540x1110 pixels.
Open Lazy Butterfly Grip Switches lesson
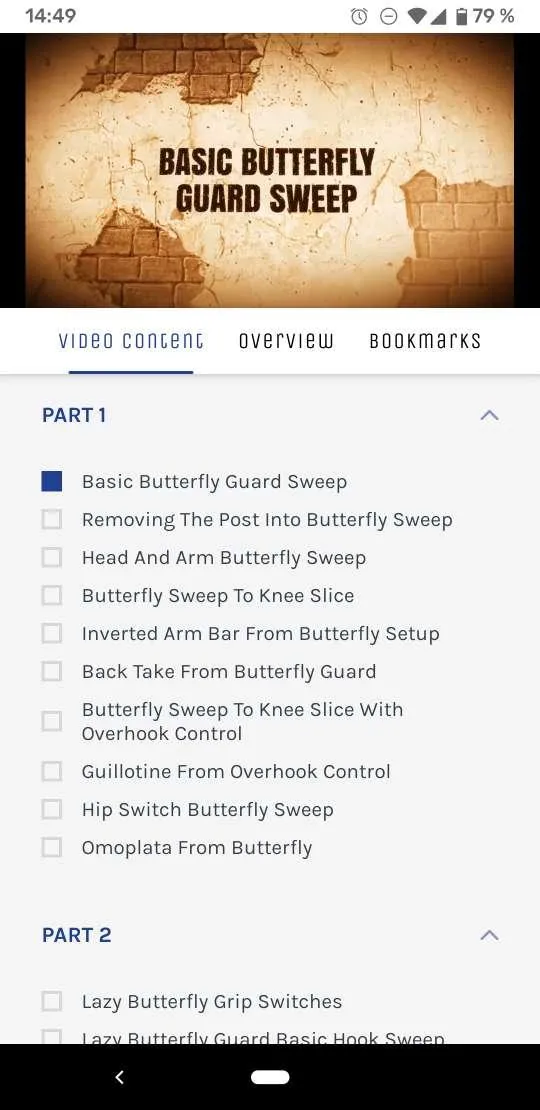click(212, 1002)
